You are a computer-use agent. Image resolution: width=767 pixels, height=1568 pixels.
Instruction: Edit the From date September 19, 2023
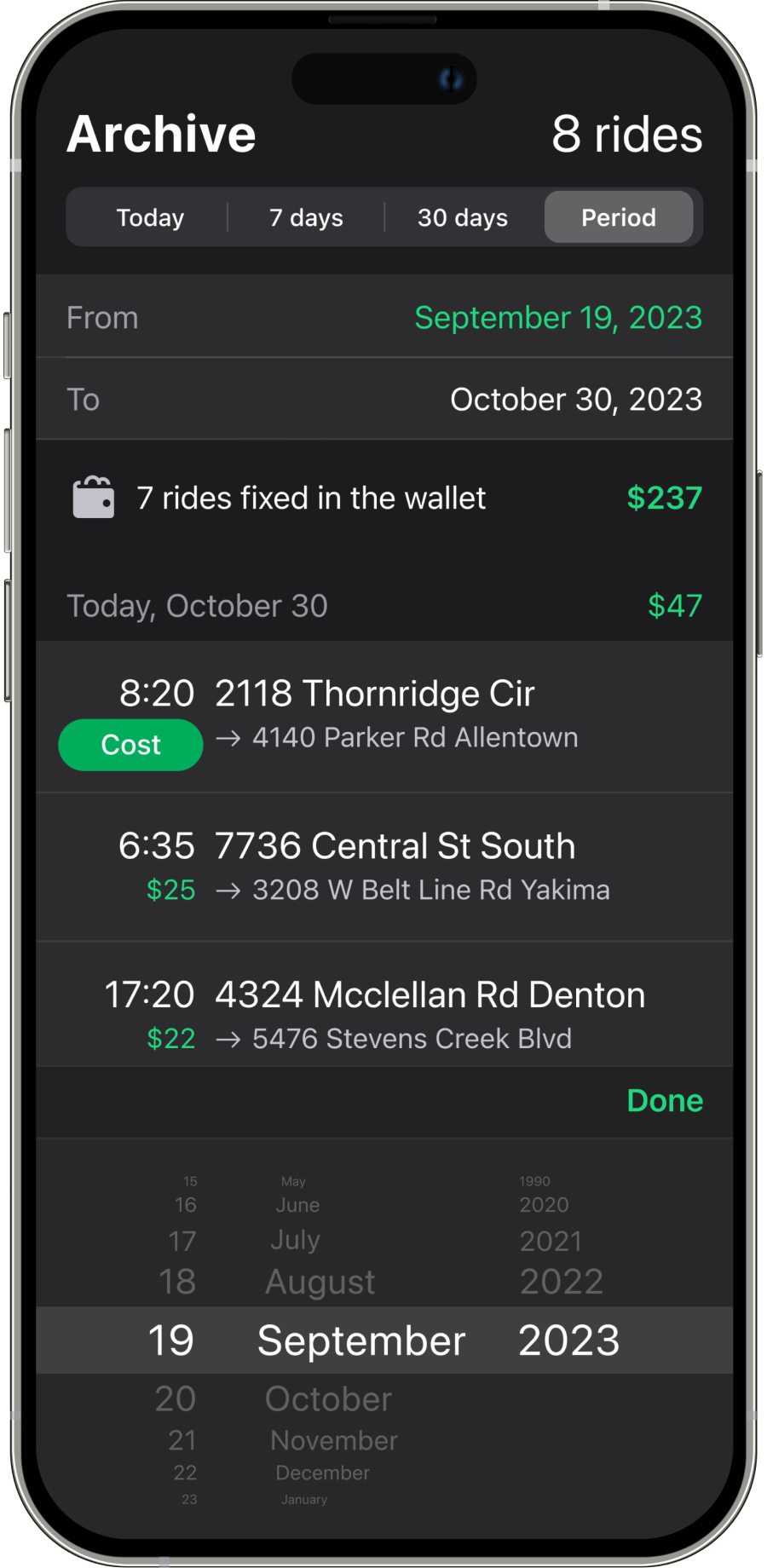[x=557, y=317]
